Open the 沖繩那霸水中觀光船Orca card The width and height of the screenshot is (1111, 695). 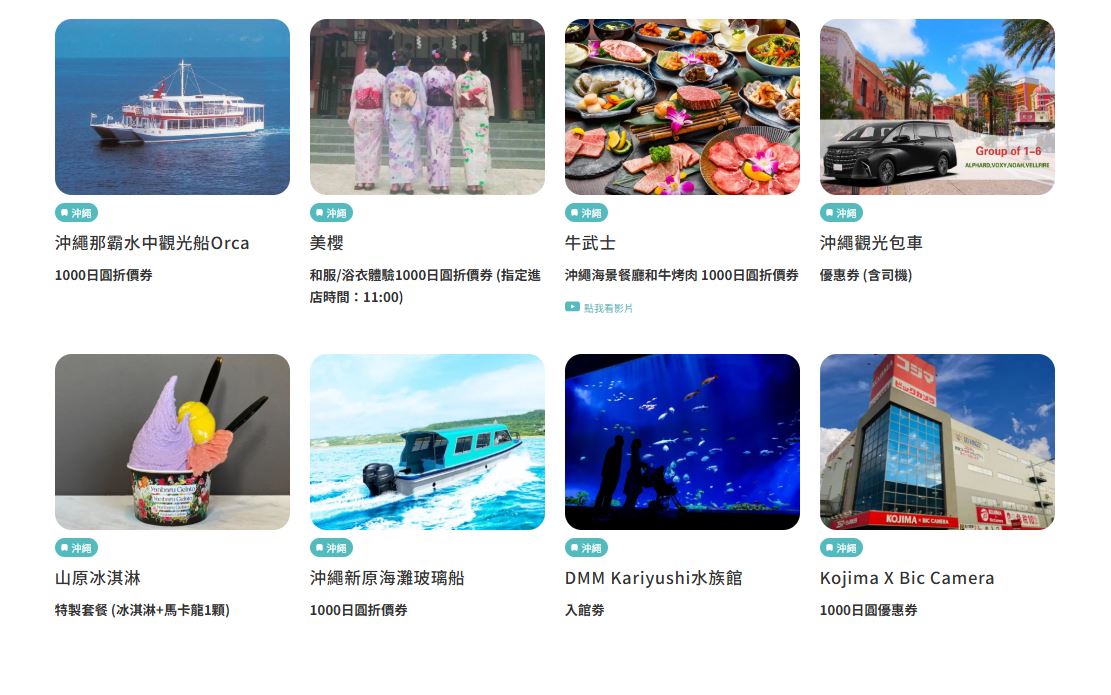point(172,107)
